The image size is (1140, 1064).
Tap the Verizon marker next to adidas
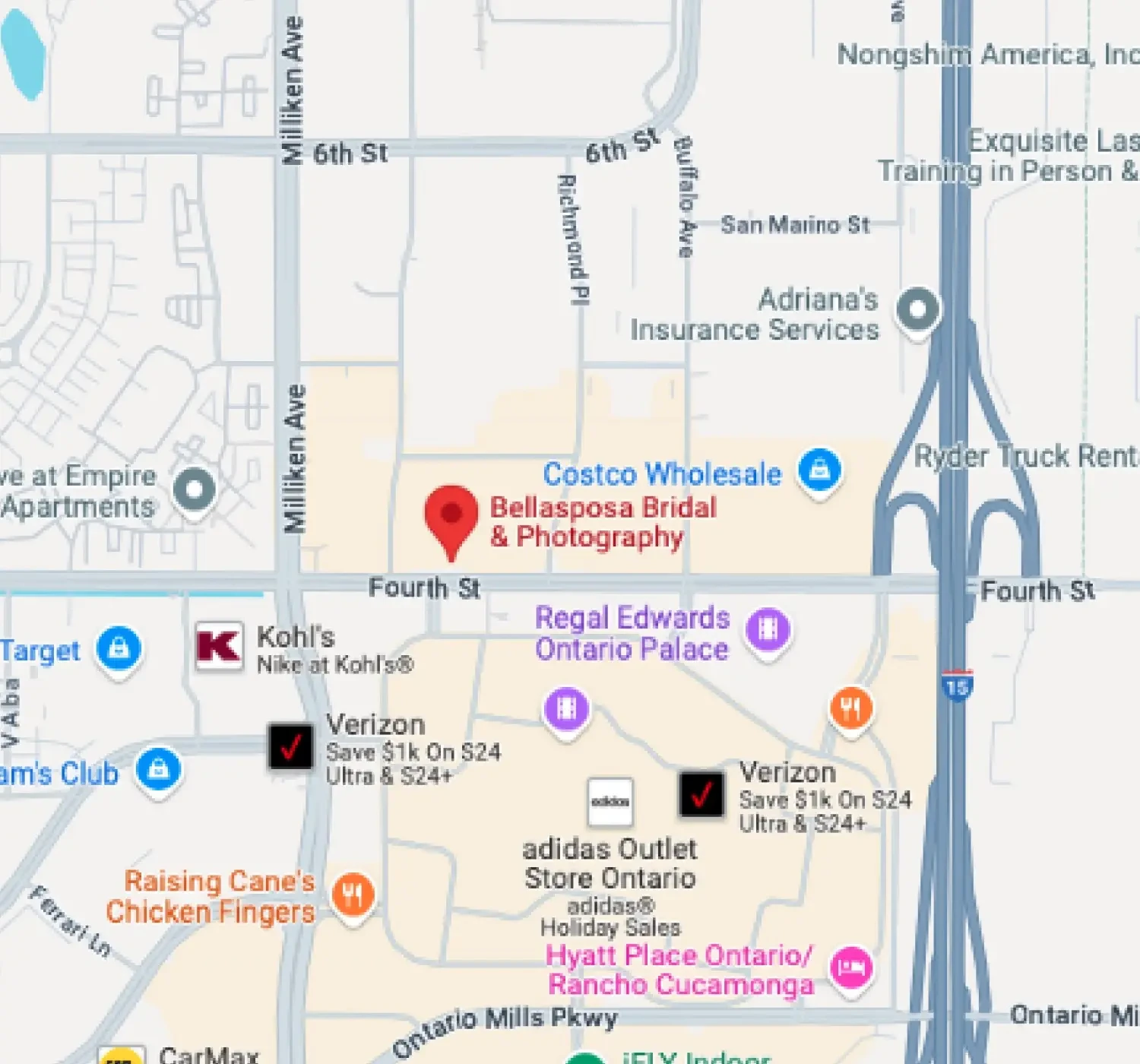(701, 794)
